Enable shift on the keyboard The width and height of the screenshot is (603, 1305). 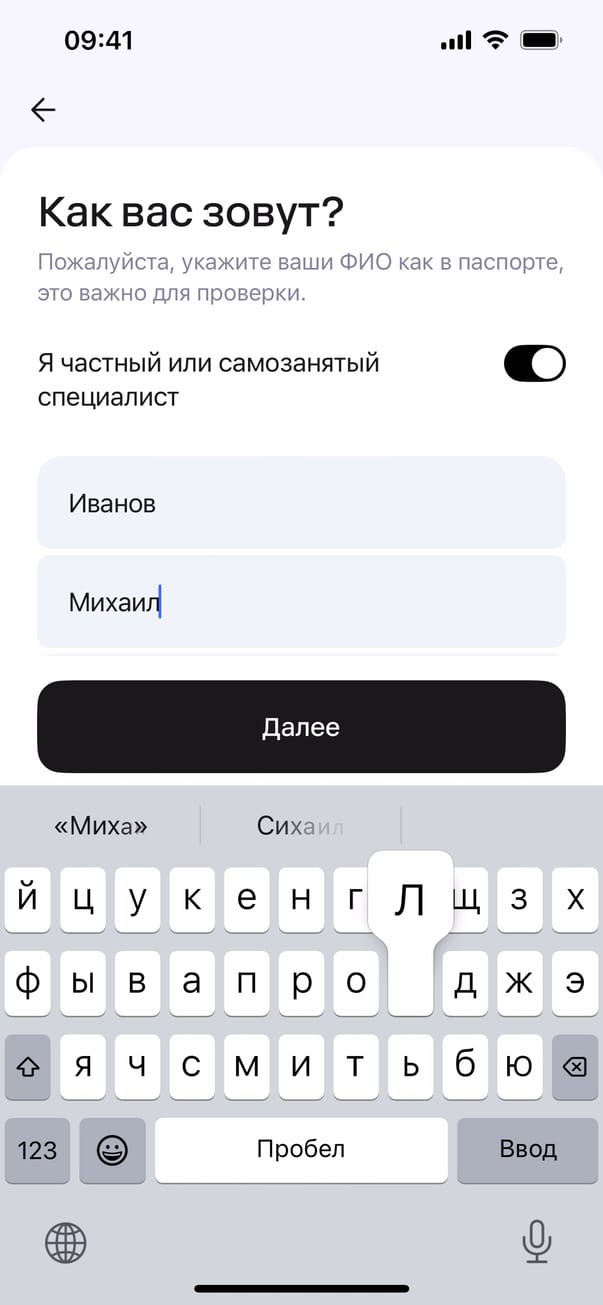[28, 1067]
